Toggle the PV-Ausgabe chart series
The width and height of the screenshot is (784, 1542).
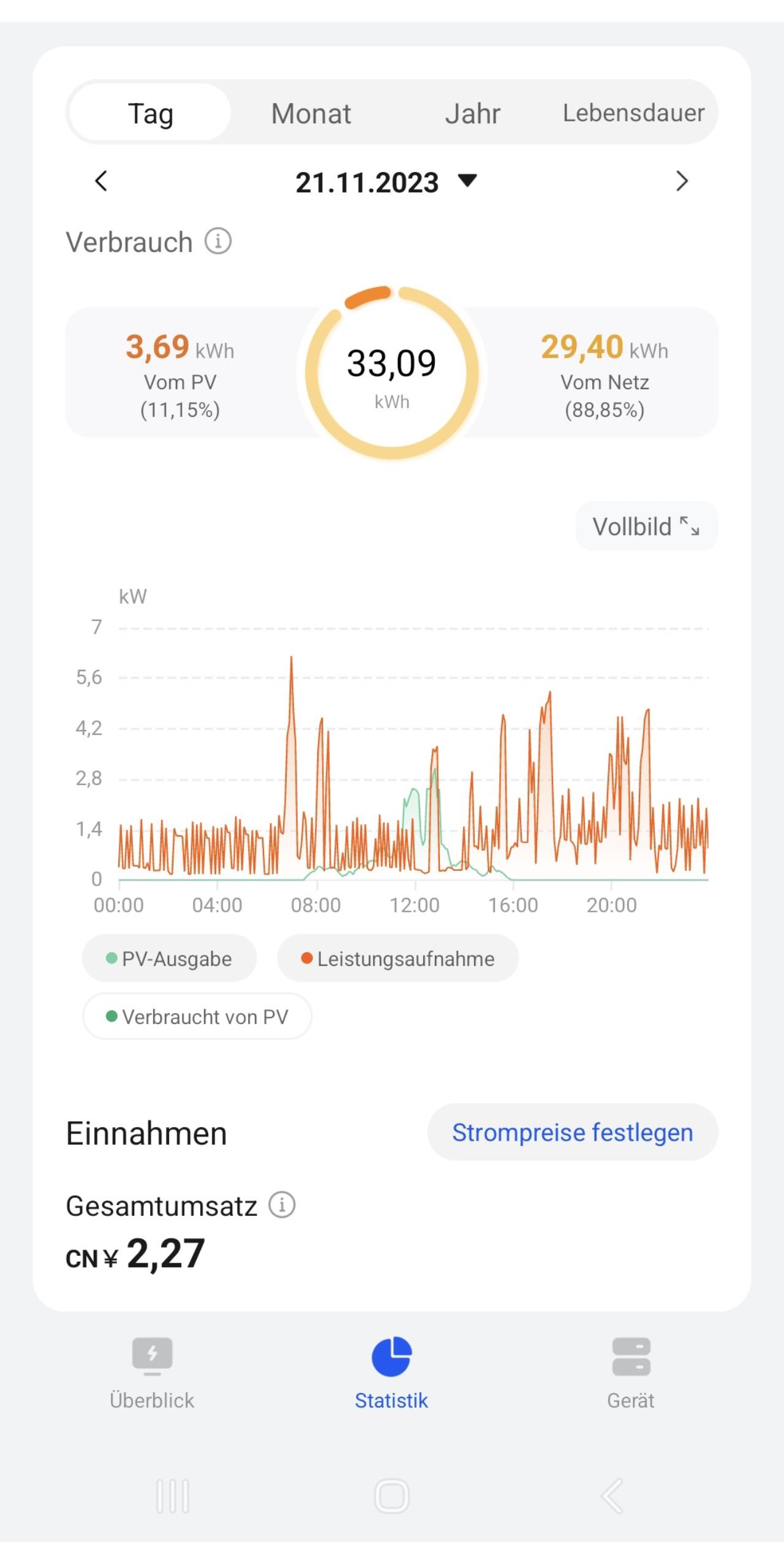coord(169,959)
